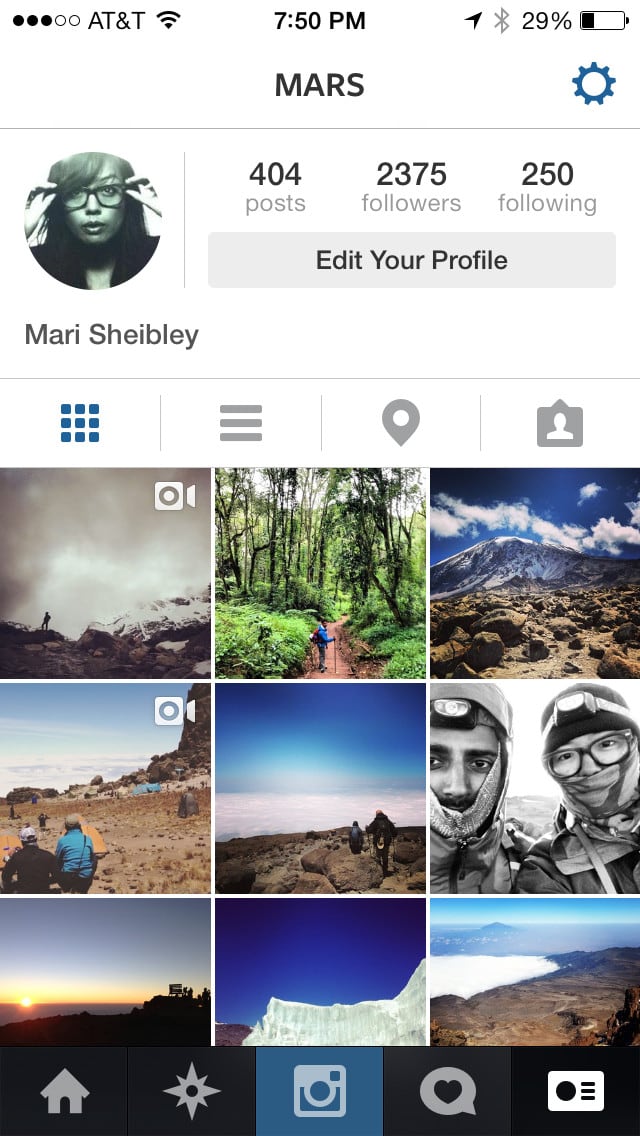640x1136 pixels.
Task: Open the settings gear icon
Action: (x=593, y=85)
